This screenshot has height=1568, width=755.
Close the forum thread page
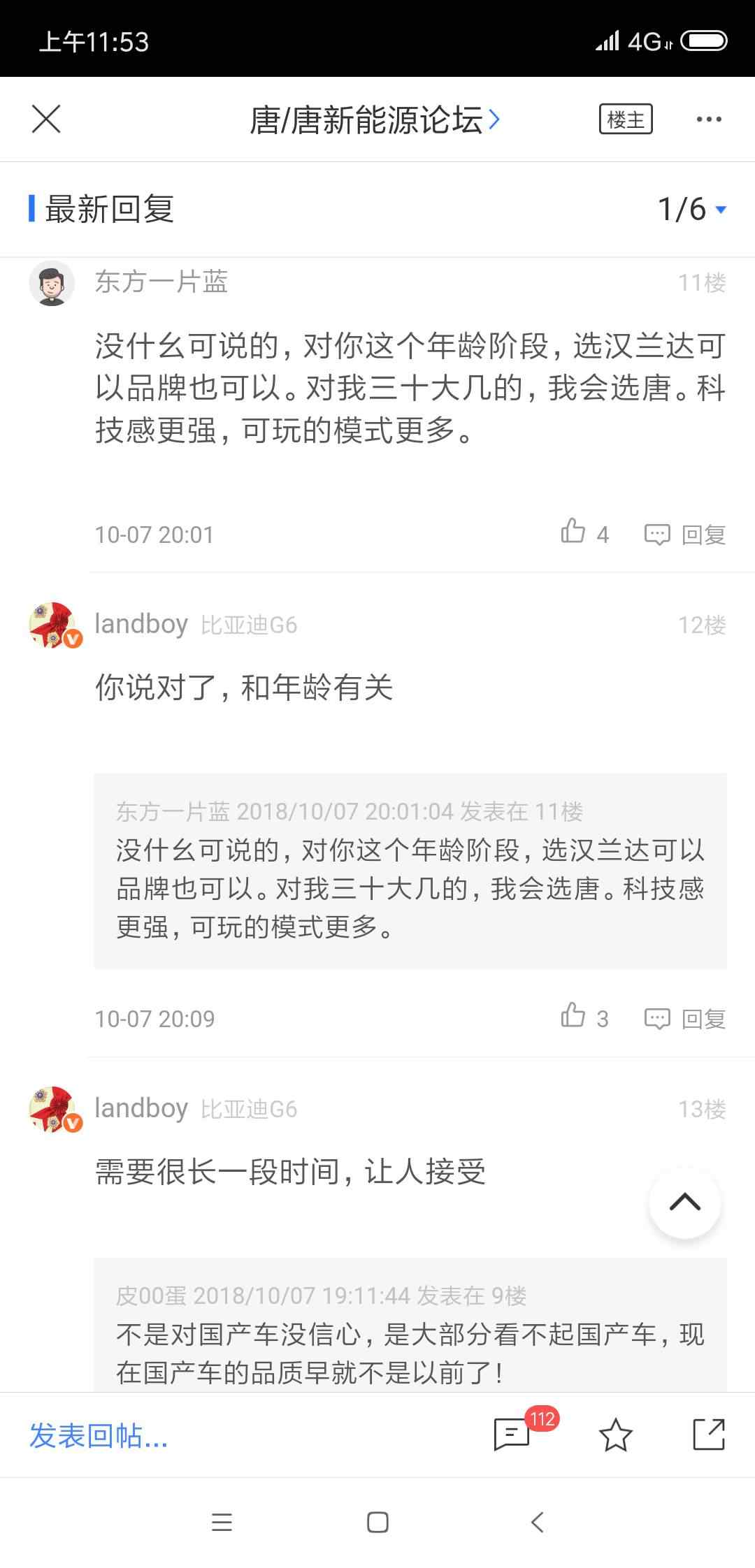coord(46,119)
